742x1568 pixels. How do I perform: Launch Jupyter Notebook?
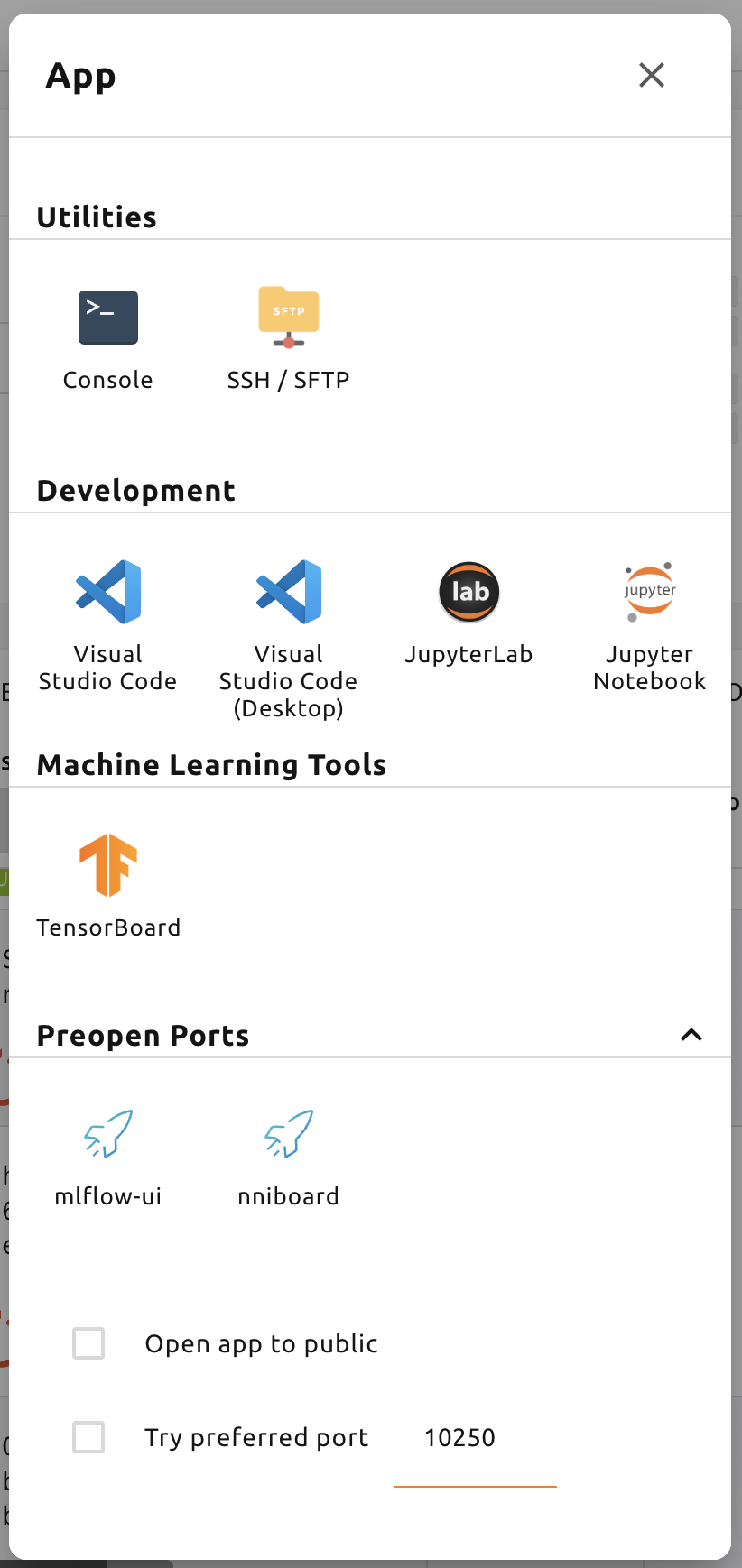(650, 627)
